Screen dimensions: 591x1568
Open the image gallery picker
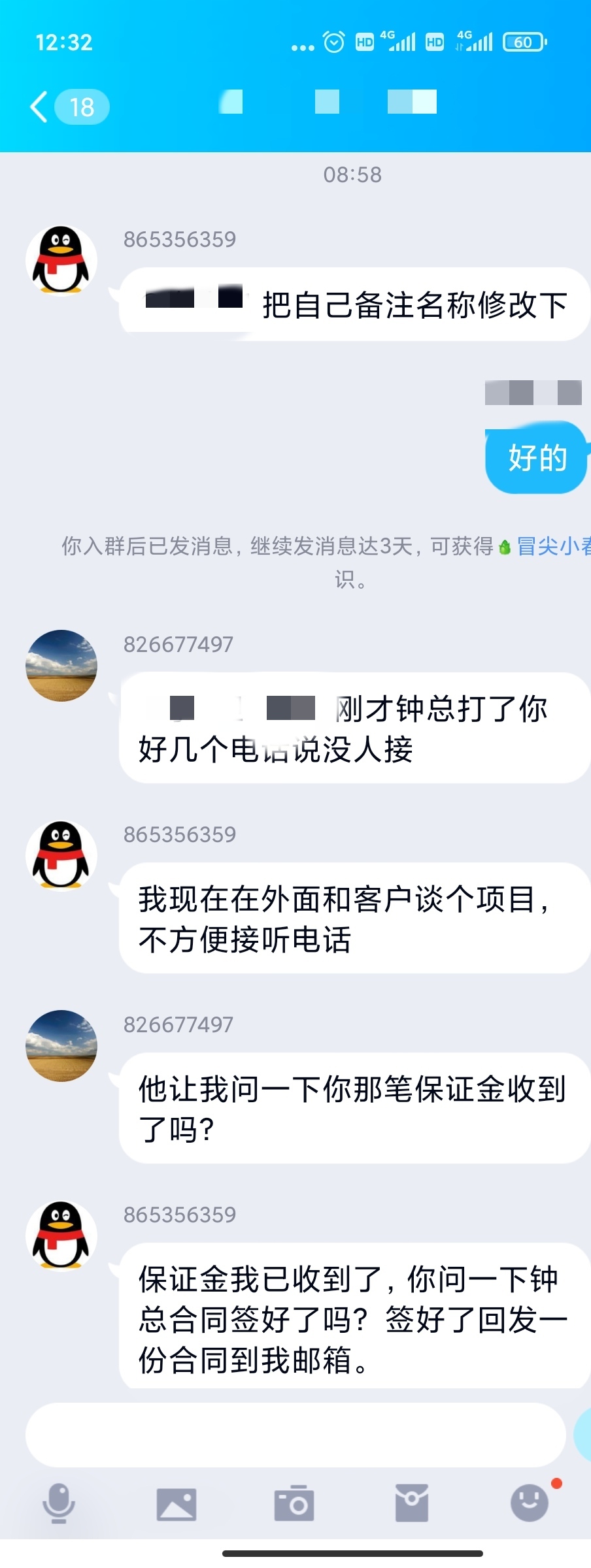tap(177, 1504)
